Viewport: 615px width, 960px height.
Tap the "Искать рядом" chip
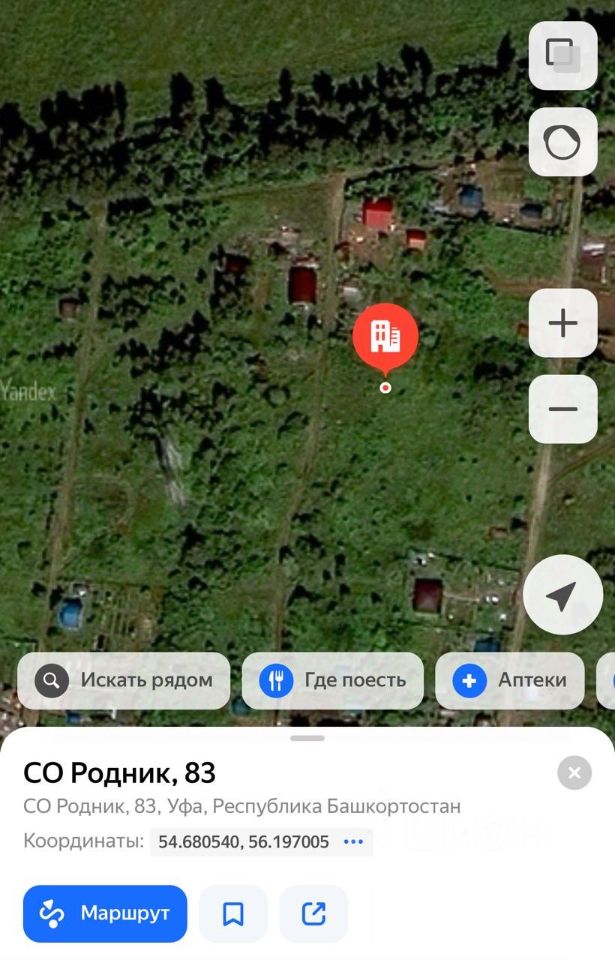(x=124, y=681)
